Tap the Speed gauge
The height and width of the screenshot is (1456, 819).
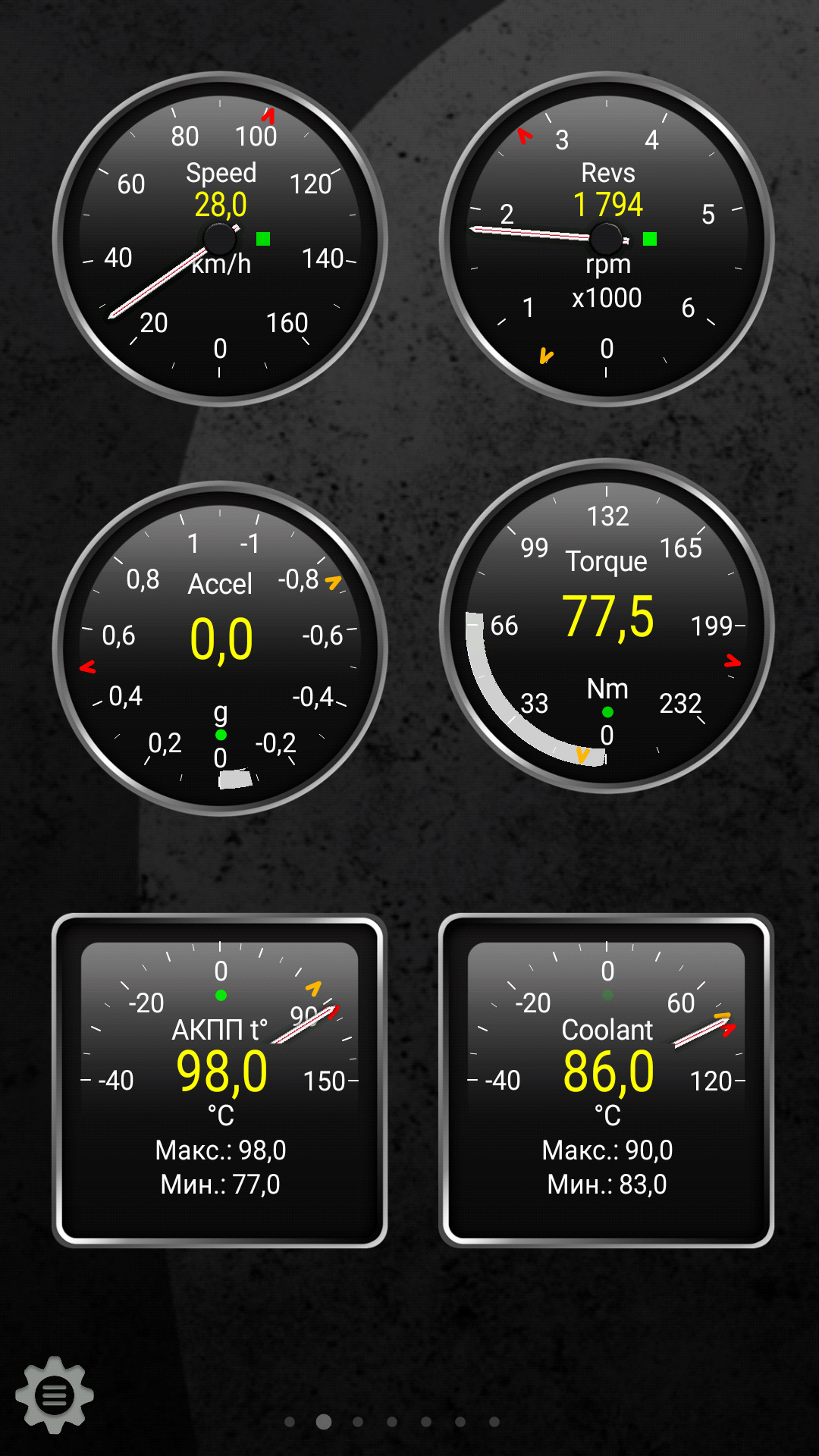coord(220,239)
